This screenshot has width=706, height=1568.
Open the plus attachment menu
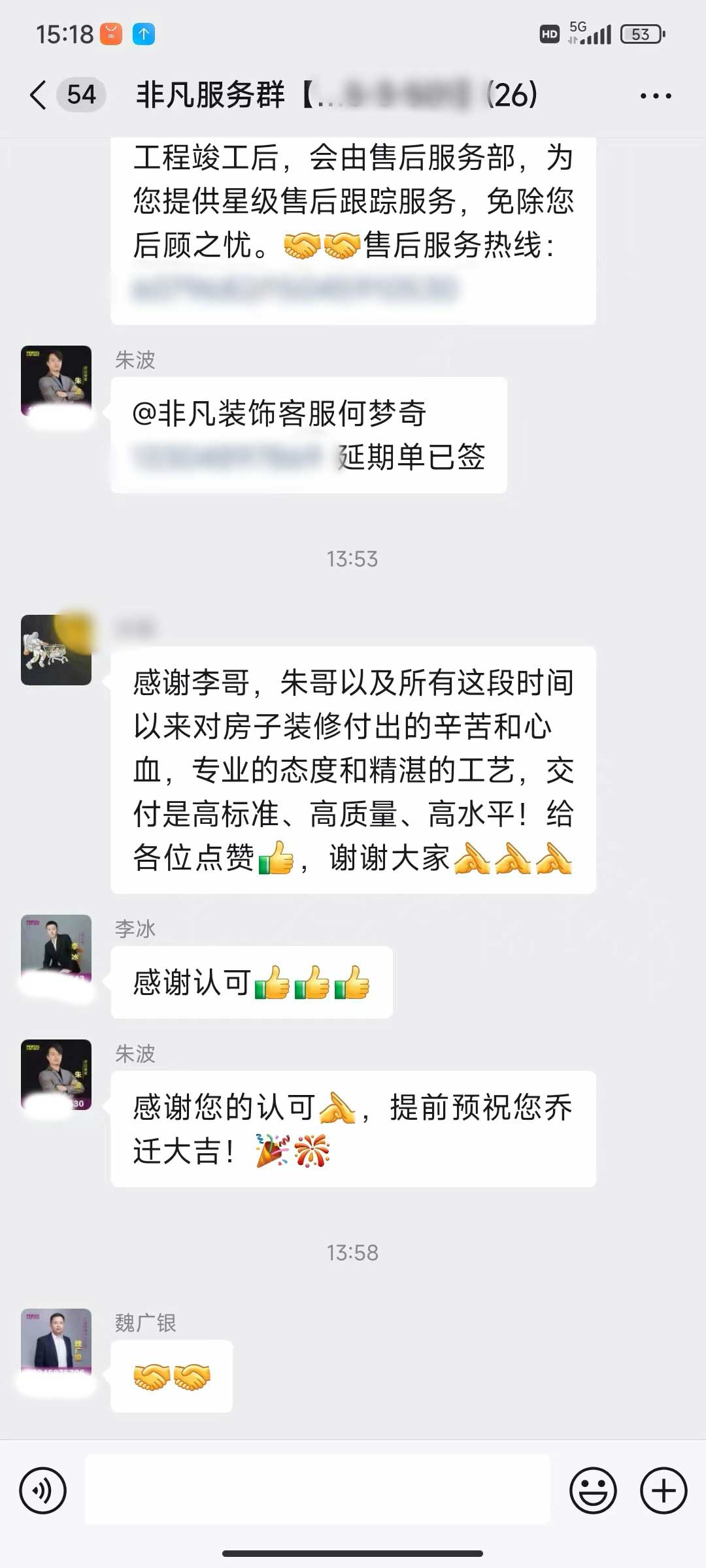coord(663,1491)
